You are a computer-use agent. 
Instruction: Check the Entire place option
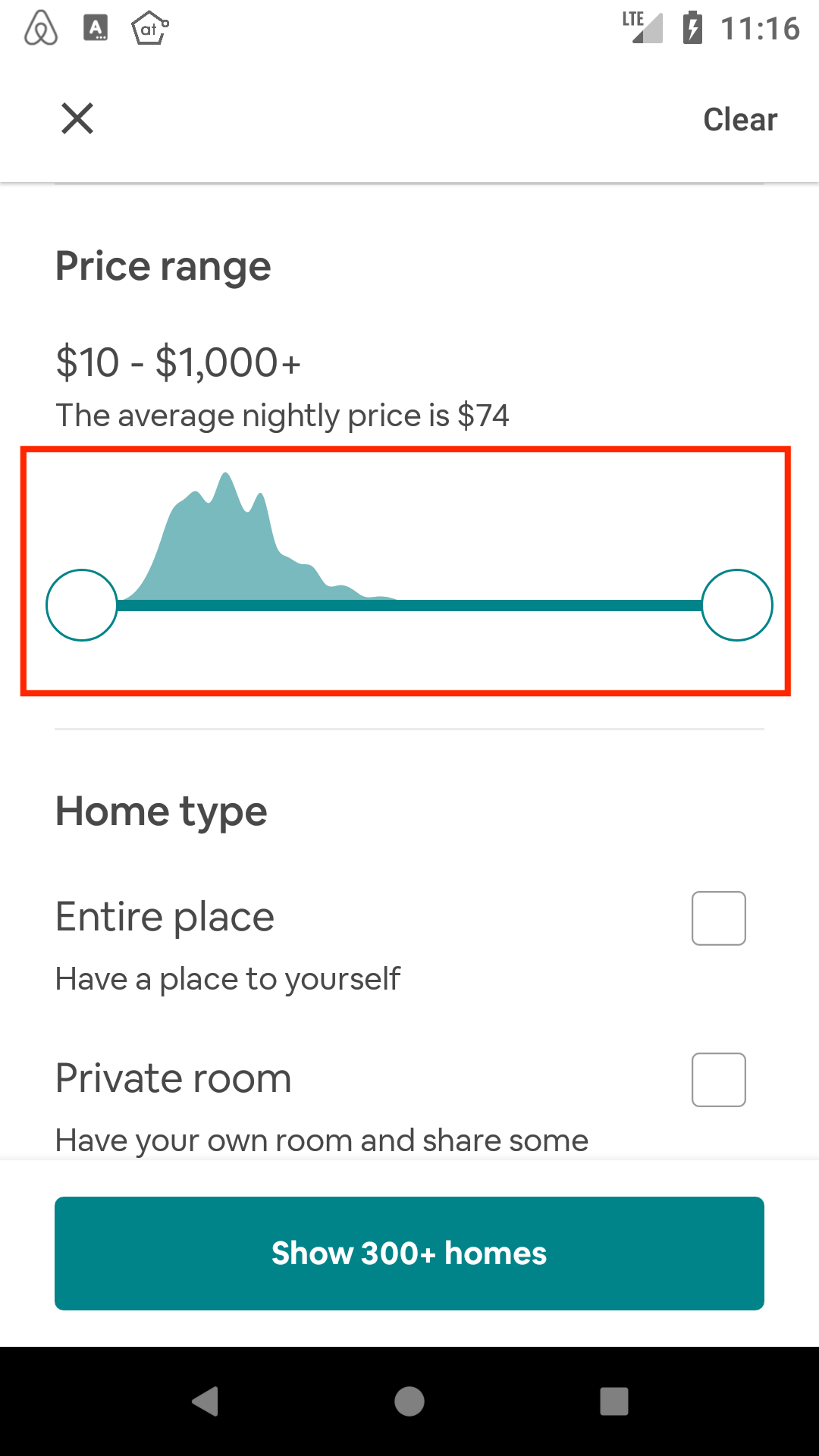pyautogui.click(x=719, y=918)
